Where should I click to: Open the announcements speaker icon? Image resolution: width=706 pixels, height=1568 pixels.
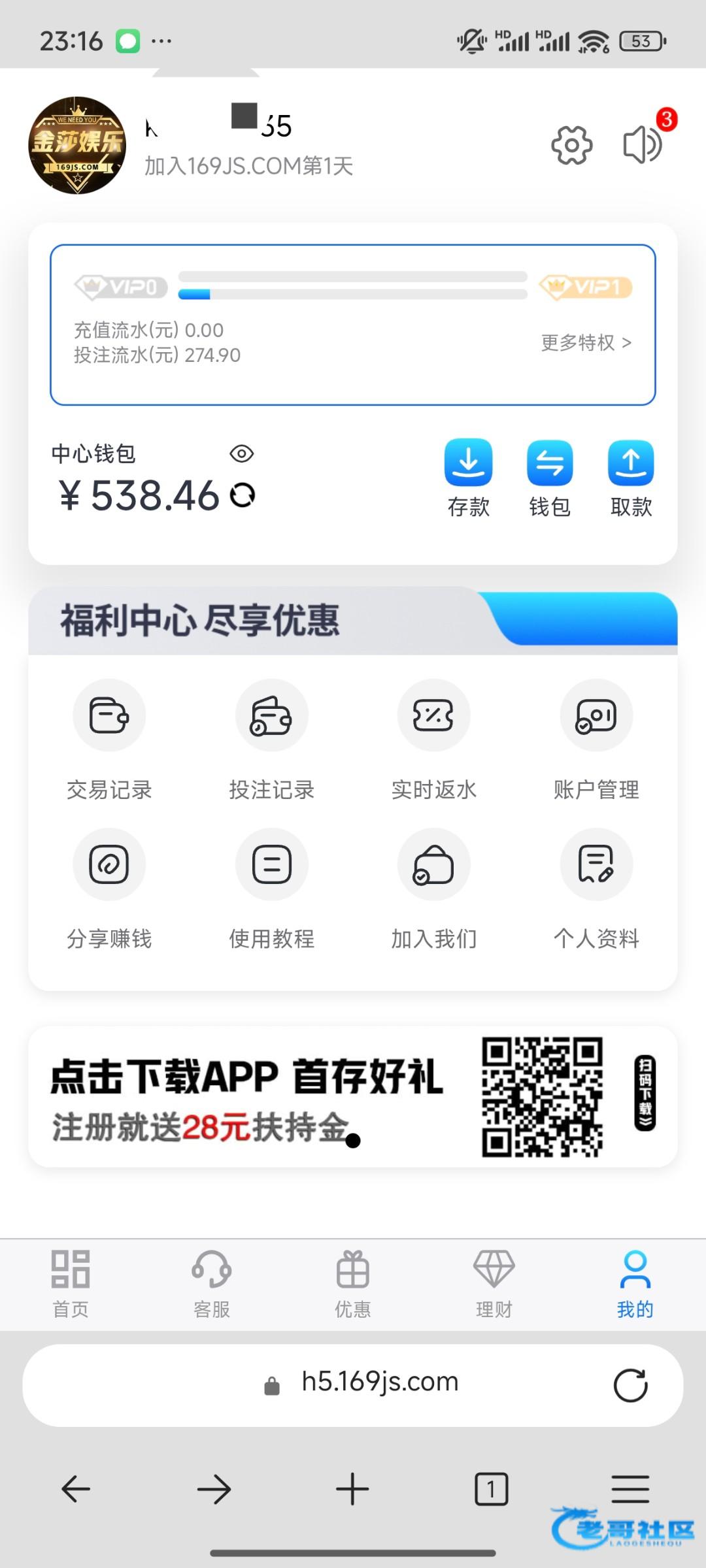643,145
